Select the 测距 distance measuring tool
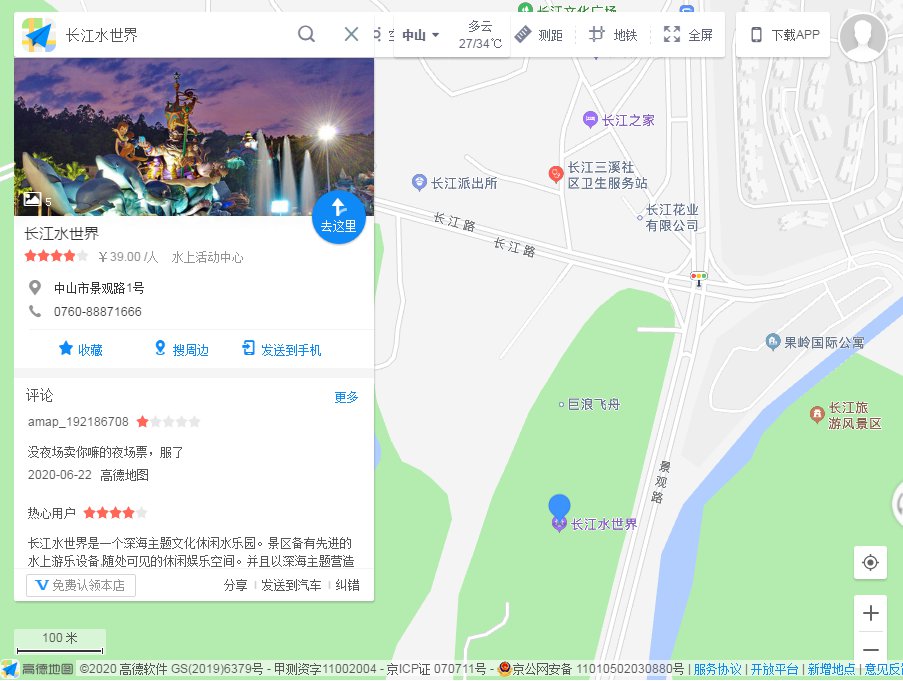The image size is (903, 681). 538,35
